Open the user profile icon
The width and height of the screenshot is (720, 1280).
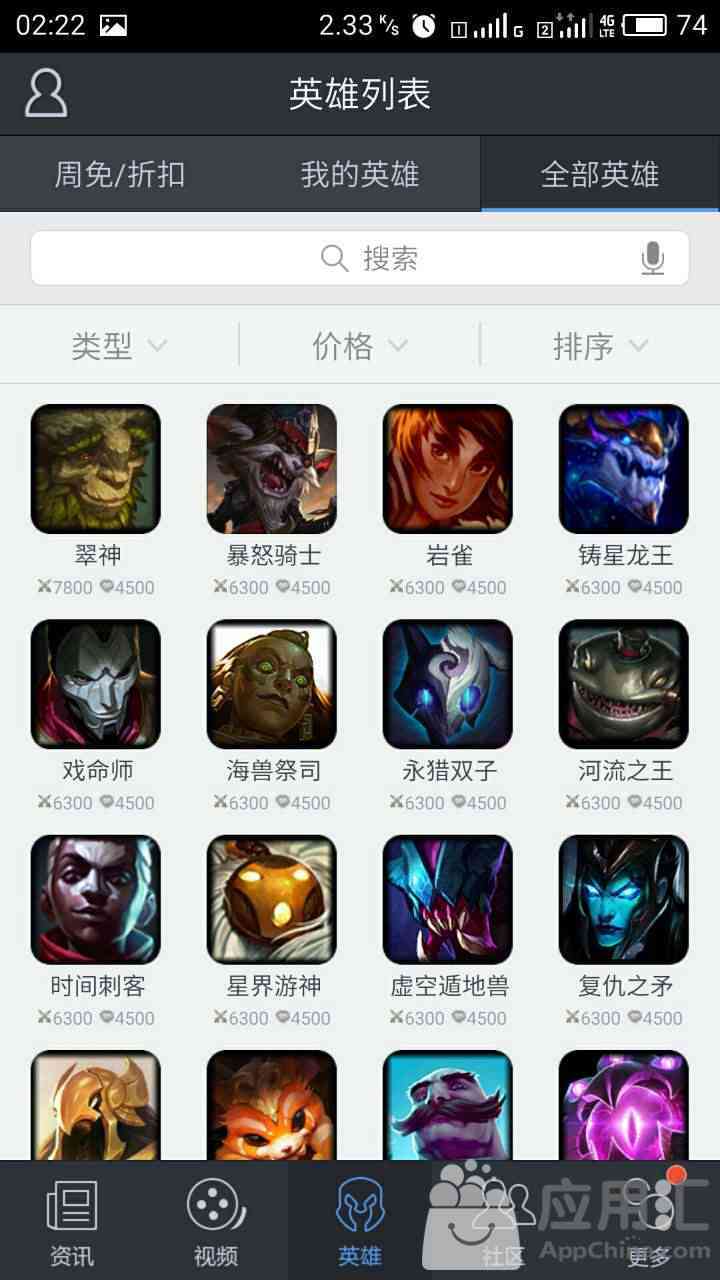[45, 94]
